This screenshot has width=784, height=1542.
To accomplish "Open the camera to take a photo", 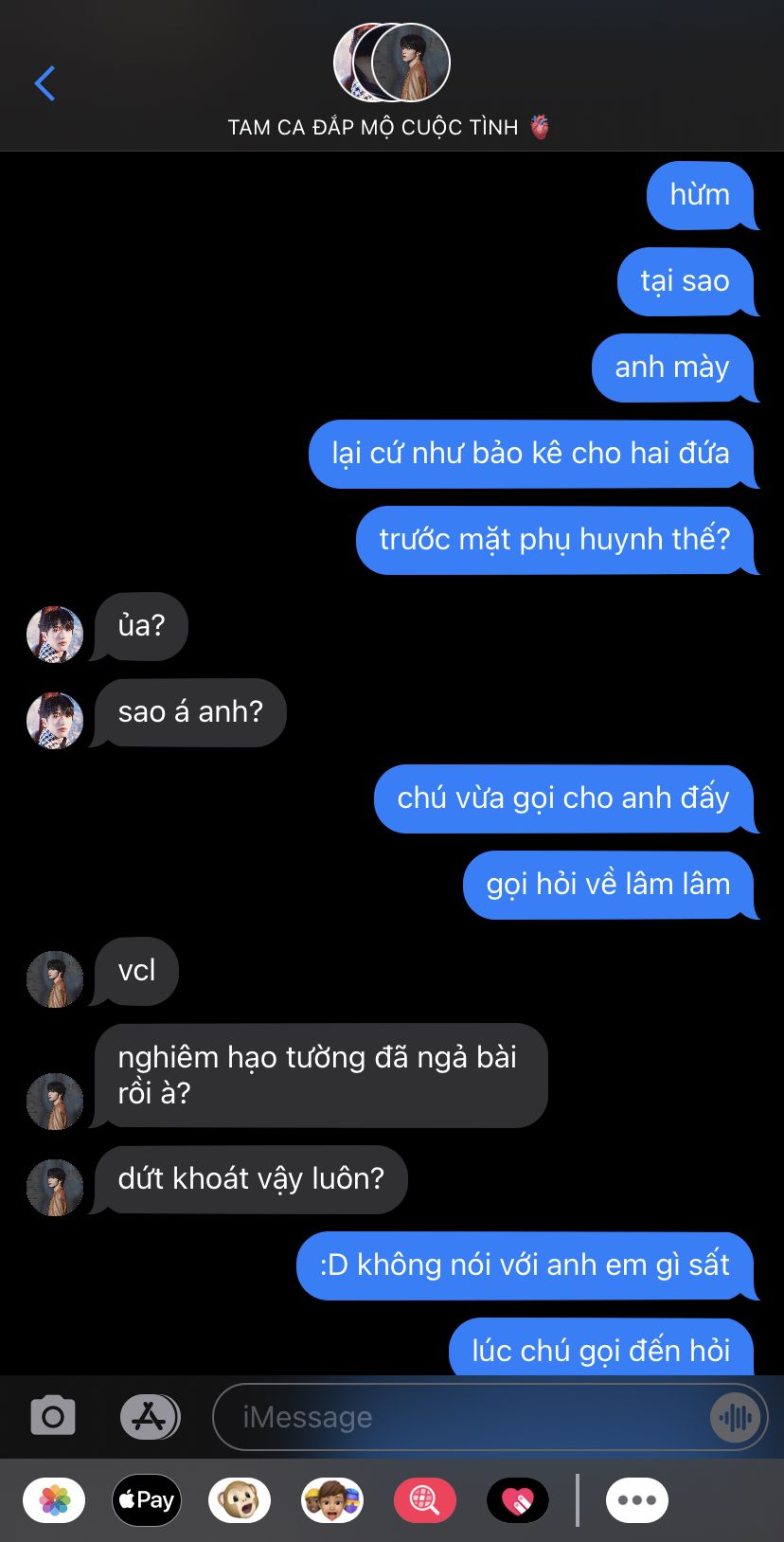I will [x=53, y=1417].
